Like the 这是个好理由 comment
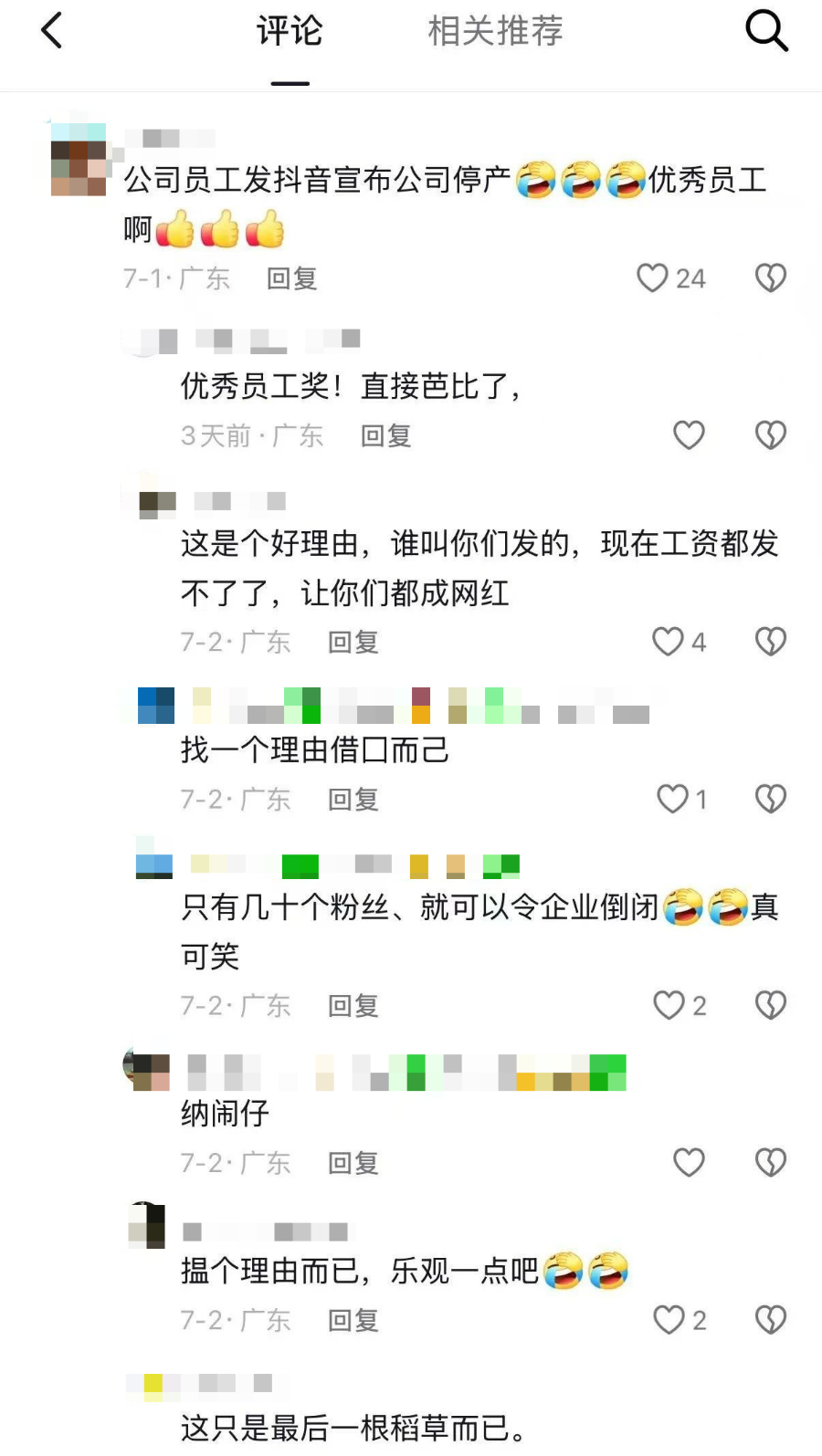The image size is (822, 1456). 668,642
